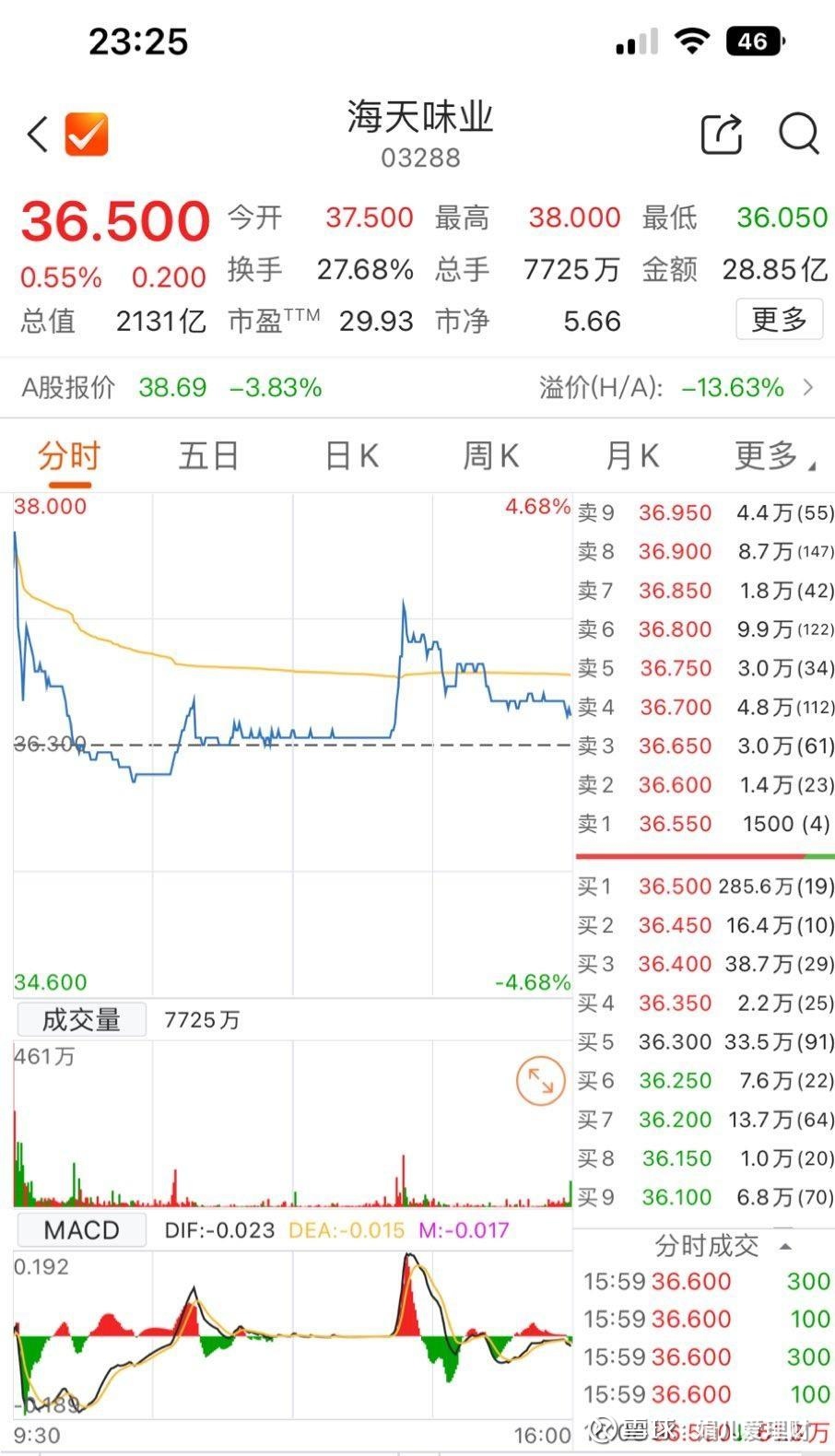Expand the 分时成交 trades list
The width and height of the screenshot is (835, 1456).
[721, 1246]
